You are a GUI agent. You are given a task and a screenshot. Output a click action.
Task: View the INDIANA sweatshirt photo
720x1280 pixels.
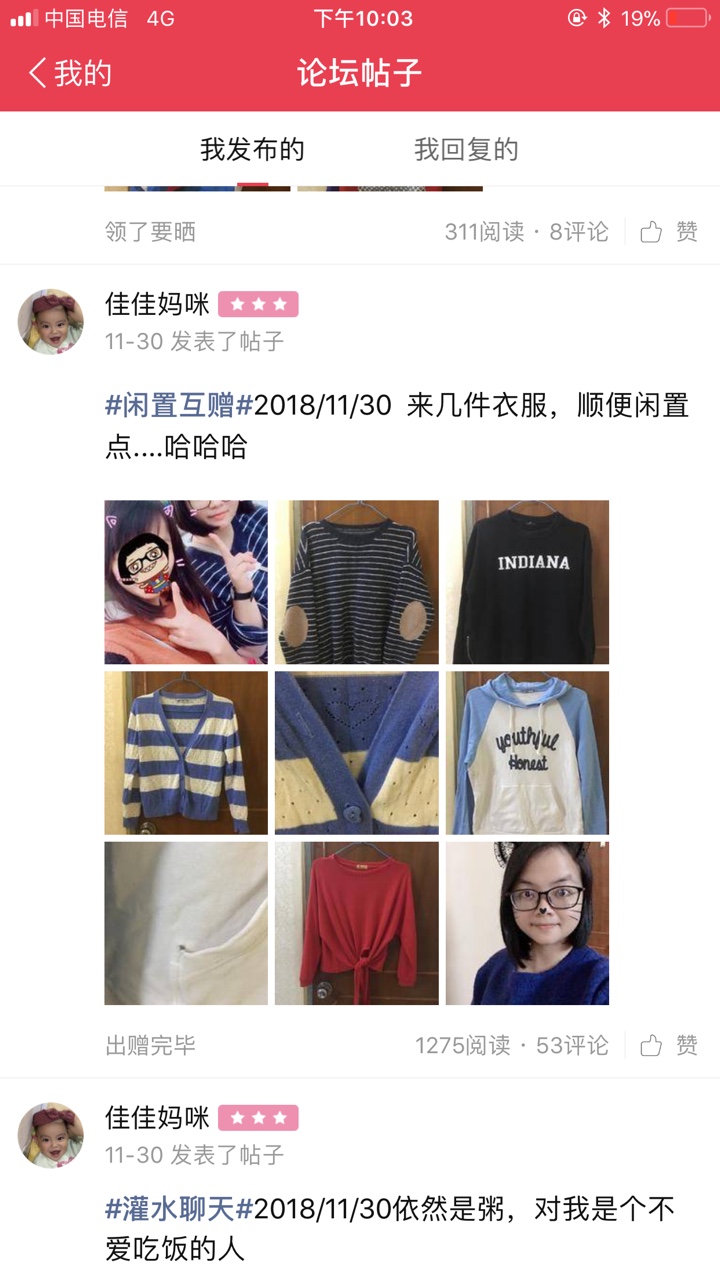coord(527,582)
